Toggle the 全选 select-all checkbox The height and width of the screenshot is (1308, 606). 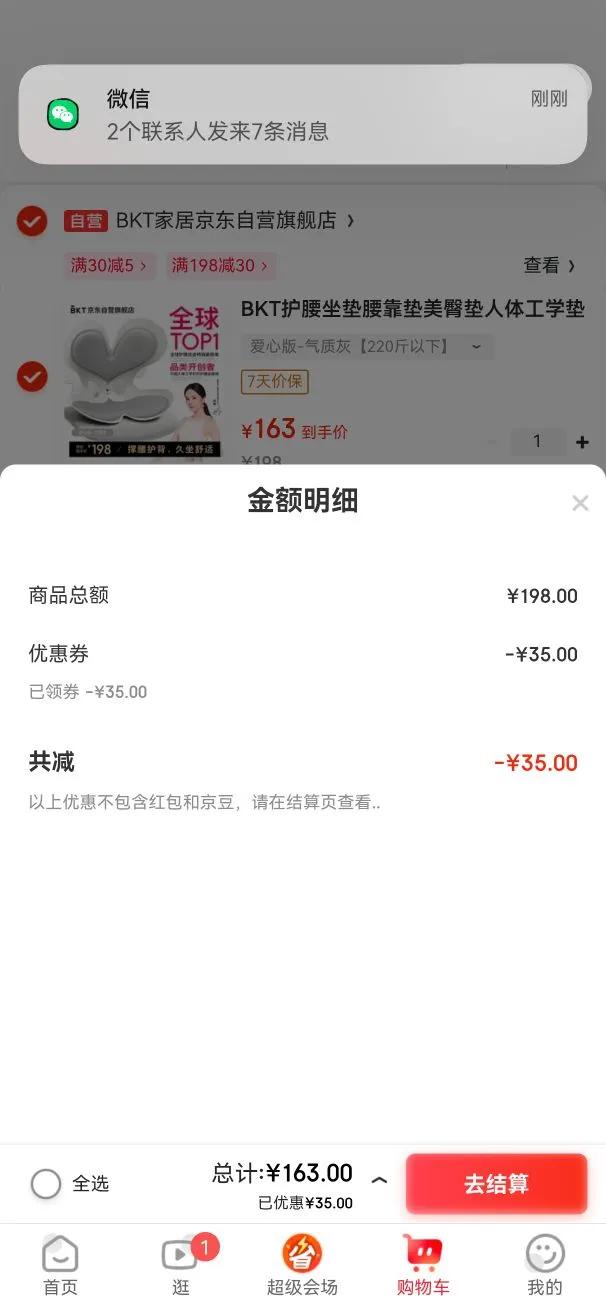[x=46, y=1184]
